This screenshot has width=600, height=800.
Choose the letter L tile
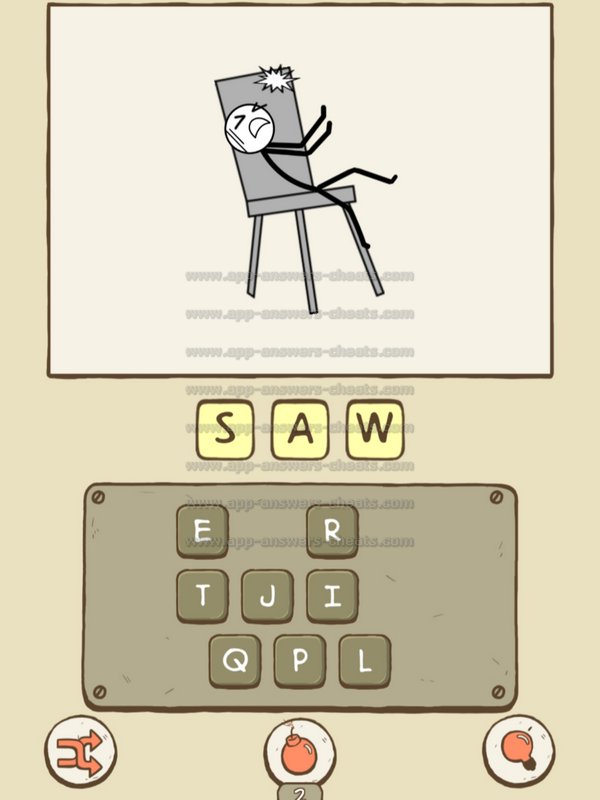364,660
